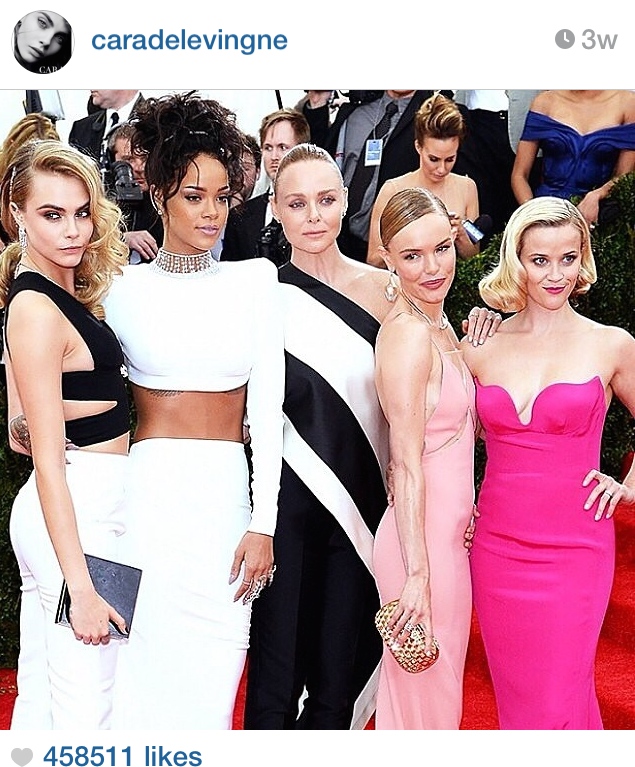Open caradelevingne's profile picture

(42, 41)
